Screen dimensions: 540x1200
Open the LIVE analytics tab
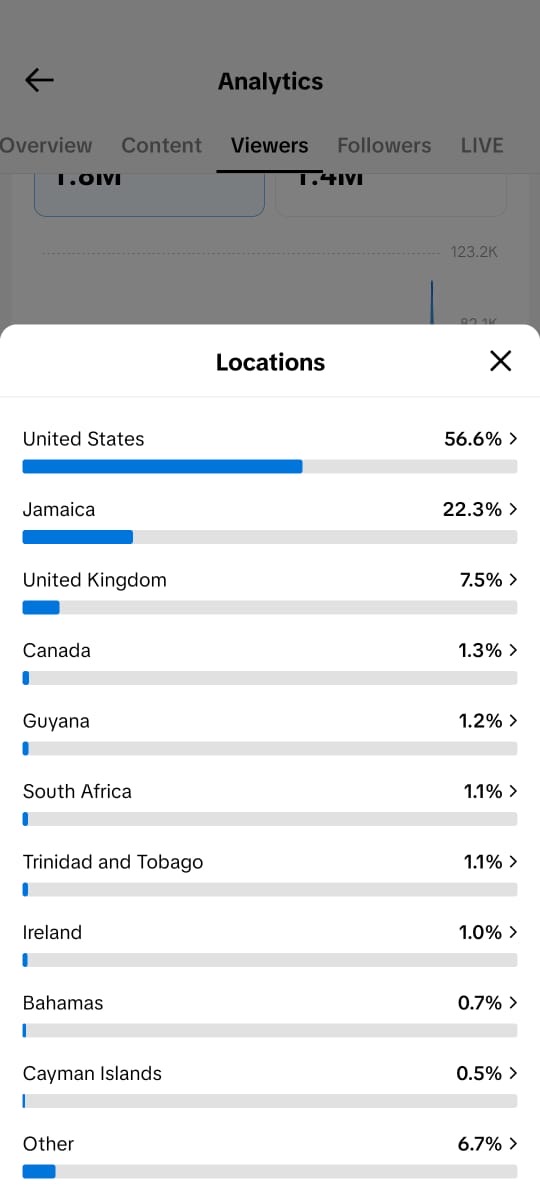click(482, 145)
